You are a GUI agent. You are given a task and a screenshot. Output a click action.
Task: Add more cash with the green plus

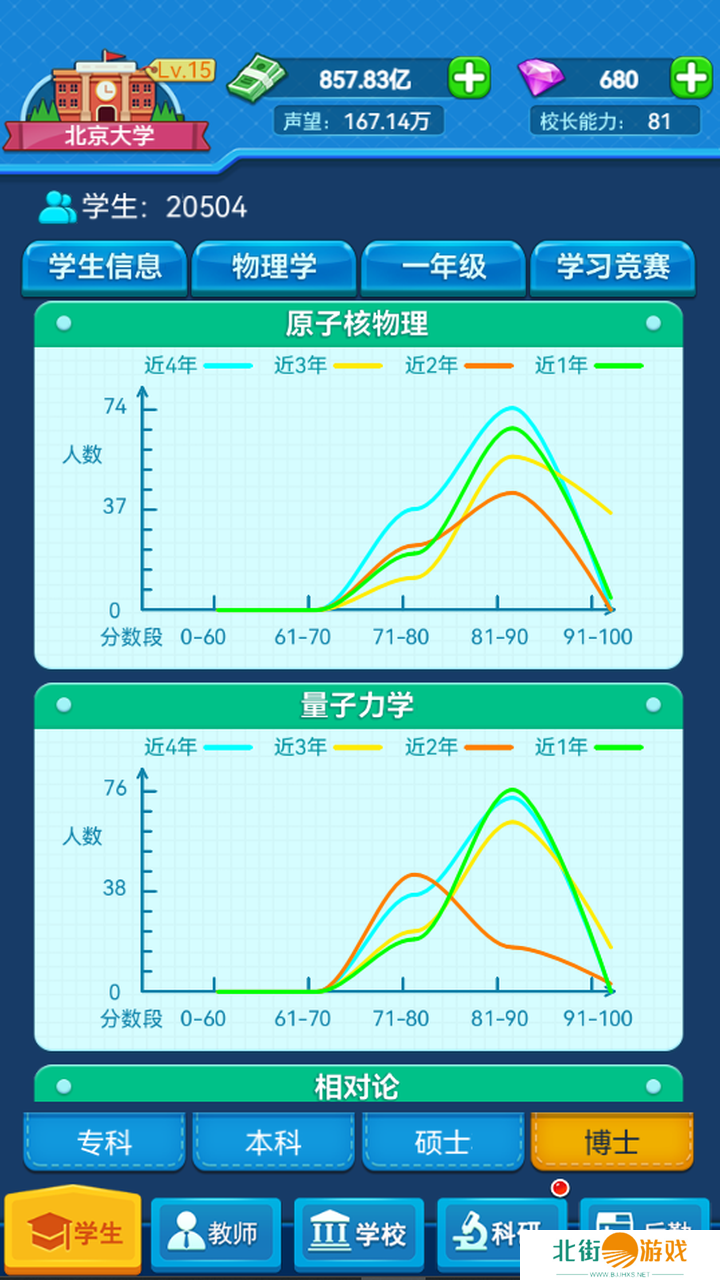pyautogui.click(x=469, y=78)
